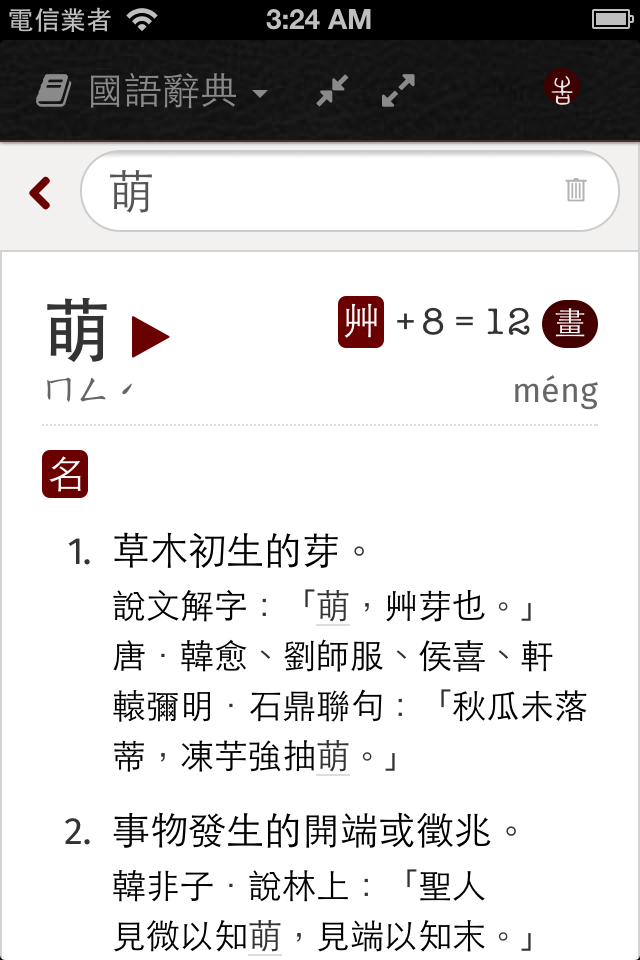
Task: Open the 萌 link in 見微以知萌 quote
Action: pyautogui.click(x=265, y=936)
